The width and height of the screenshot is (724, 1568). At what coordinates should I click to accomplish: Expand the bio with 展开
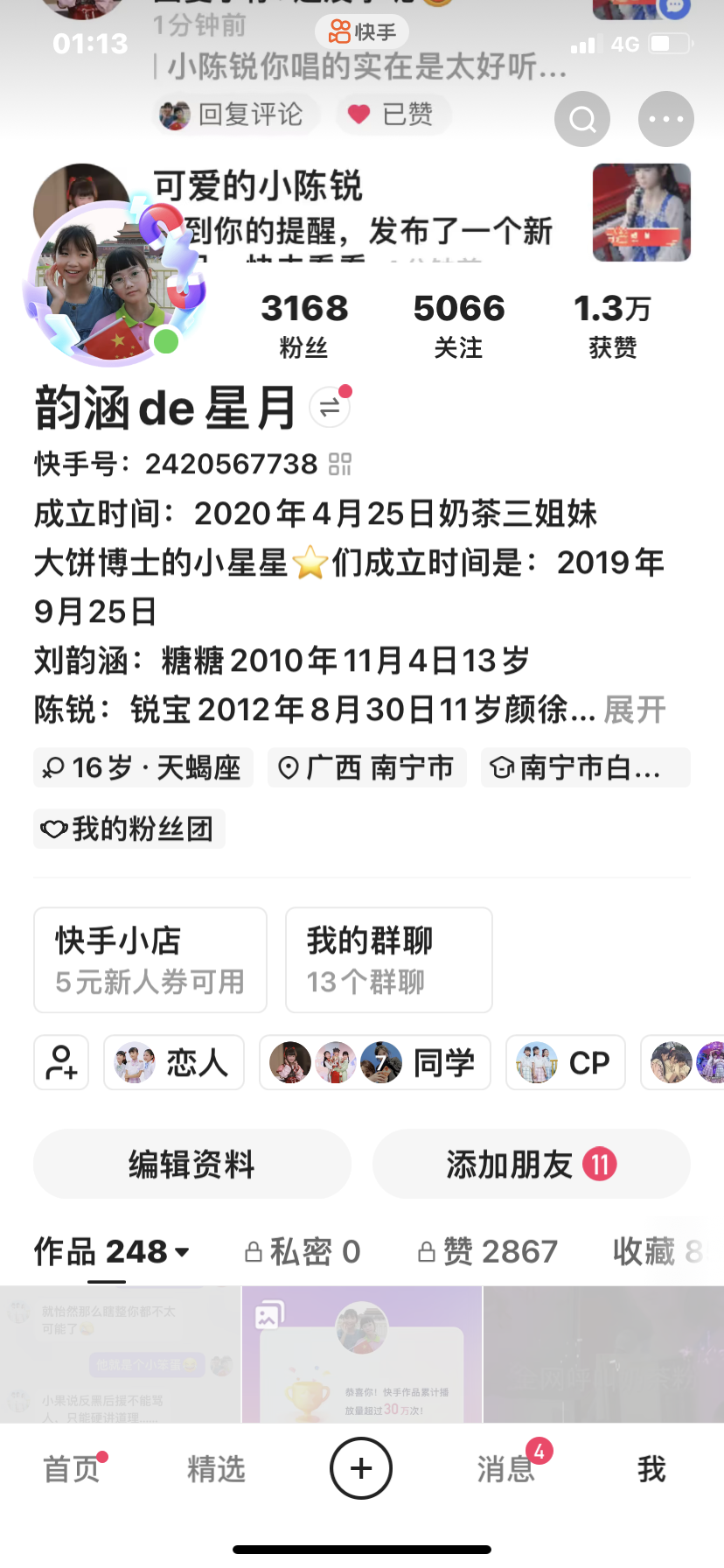coord(635,710)
